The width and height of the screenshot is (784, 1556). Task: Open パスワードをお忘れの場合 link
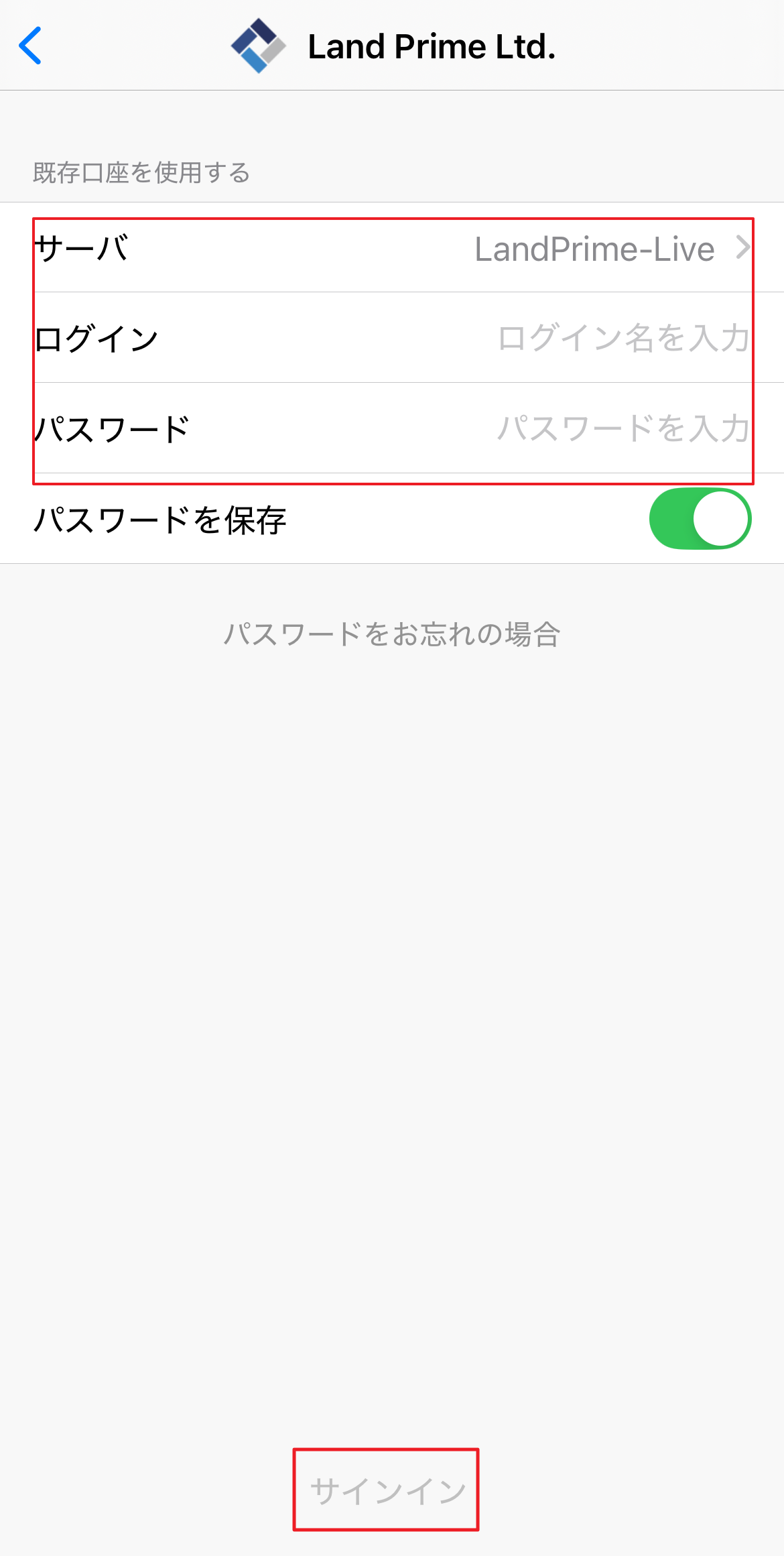(x=392, y=634)
